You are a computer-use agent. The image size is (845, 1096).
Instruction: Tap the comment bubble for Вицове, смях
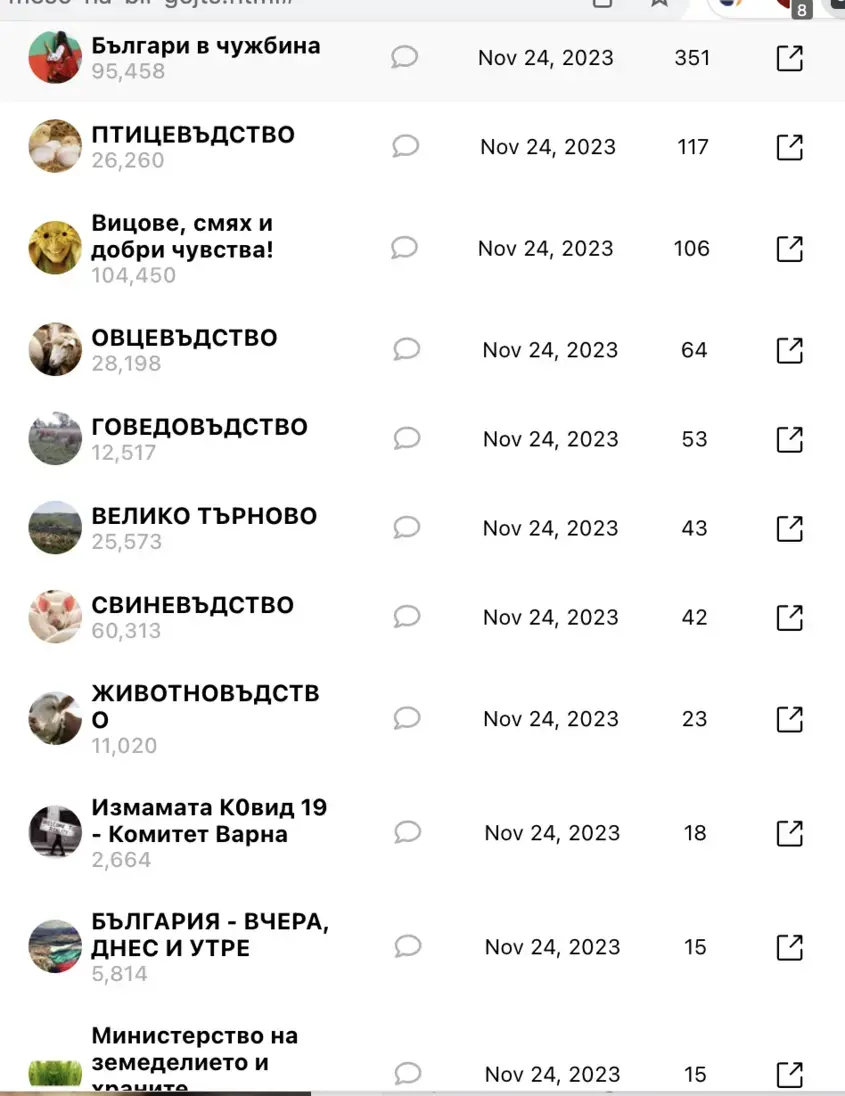click(x=404, y=247)
